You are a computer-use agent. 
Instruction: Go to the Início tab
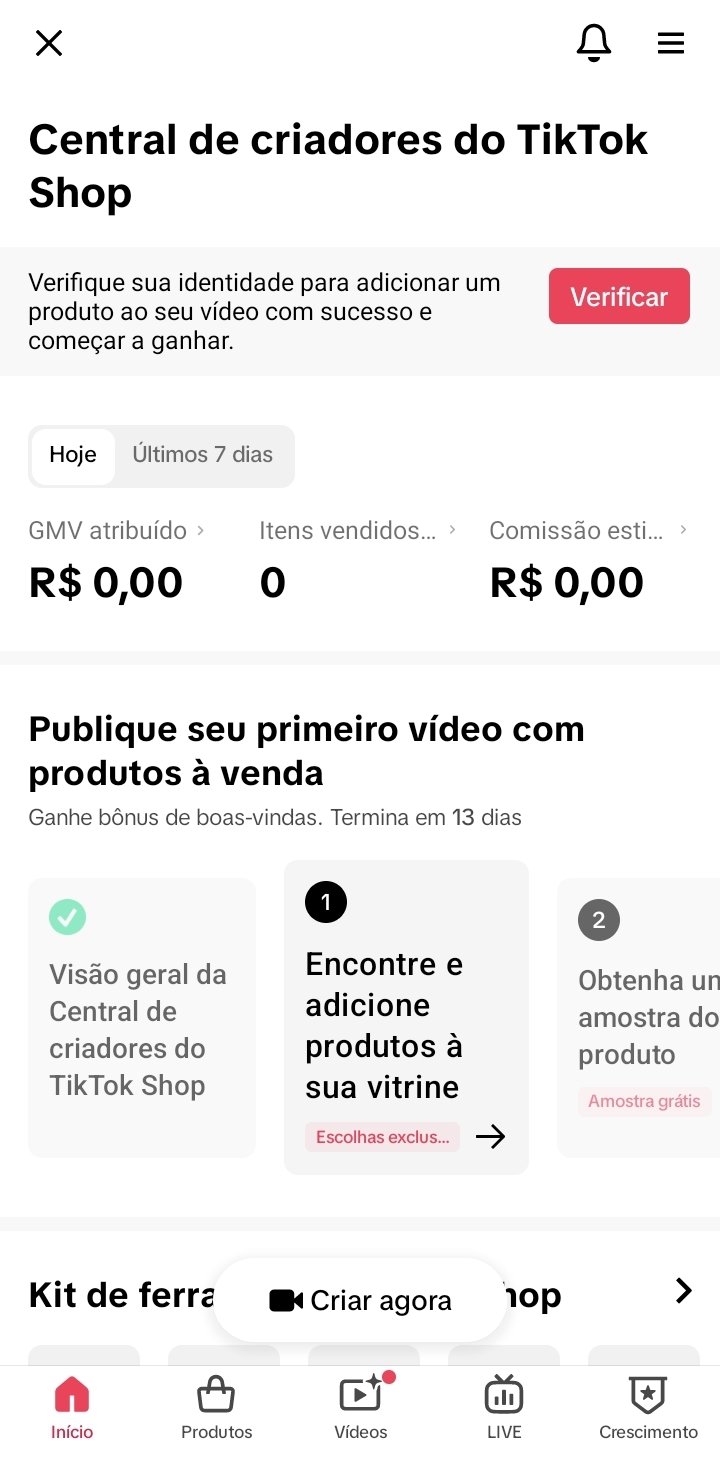[x=72, y=1408]
